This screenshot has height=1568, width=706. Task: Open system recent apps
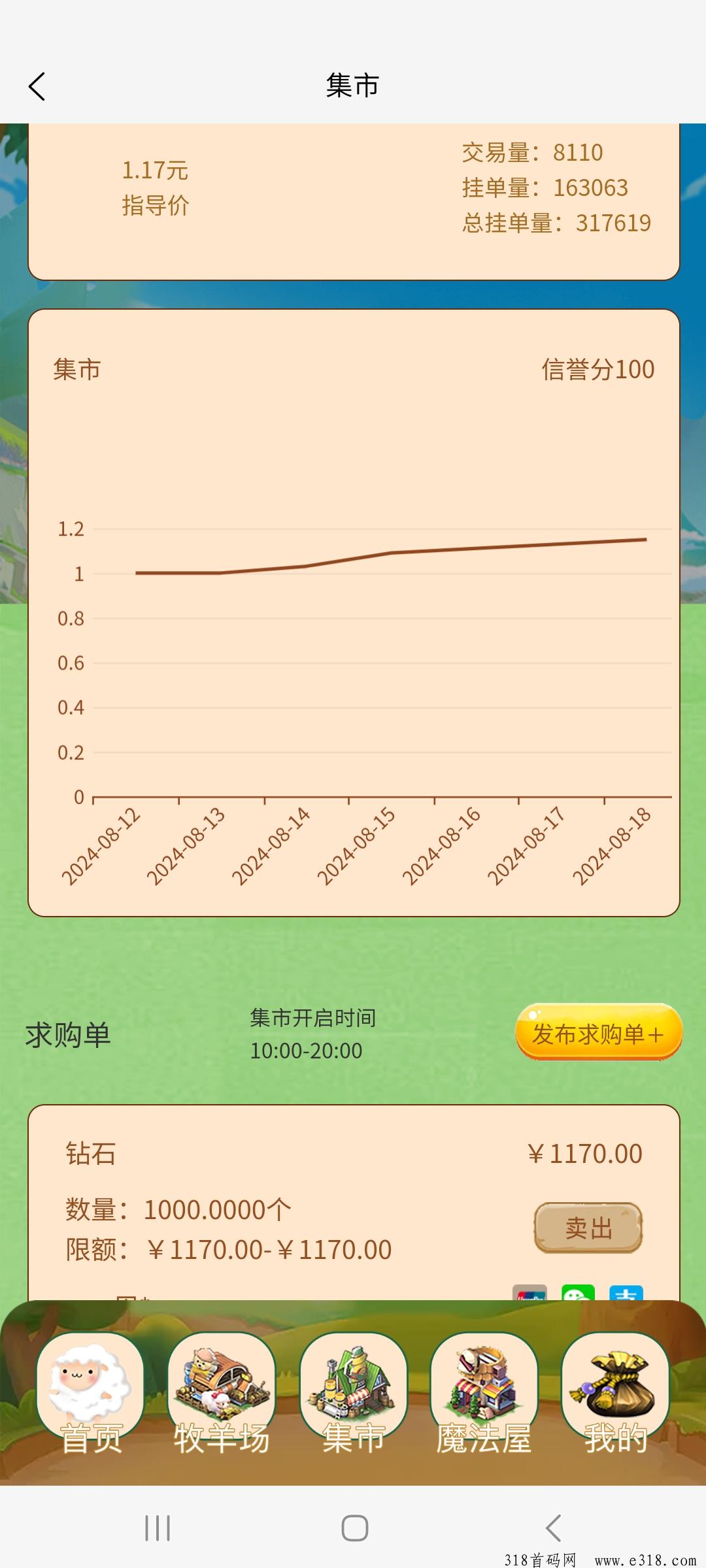(157, 1528)
